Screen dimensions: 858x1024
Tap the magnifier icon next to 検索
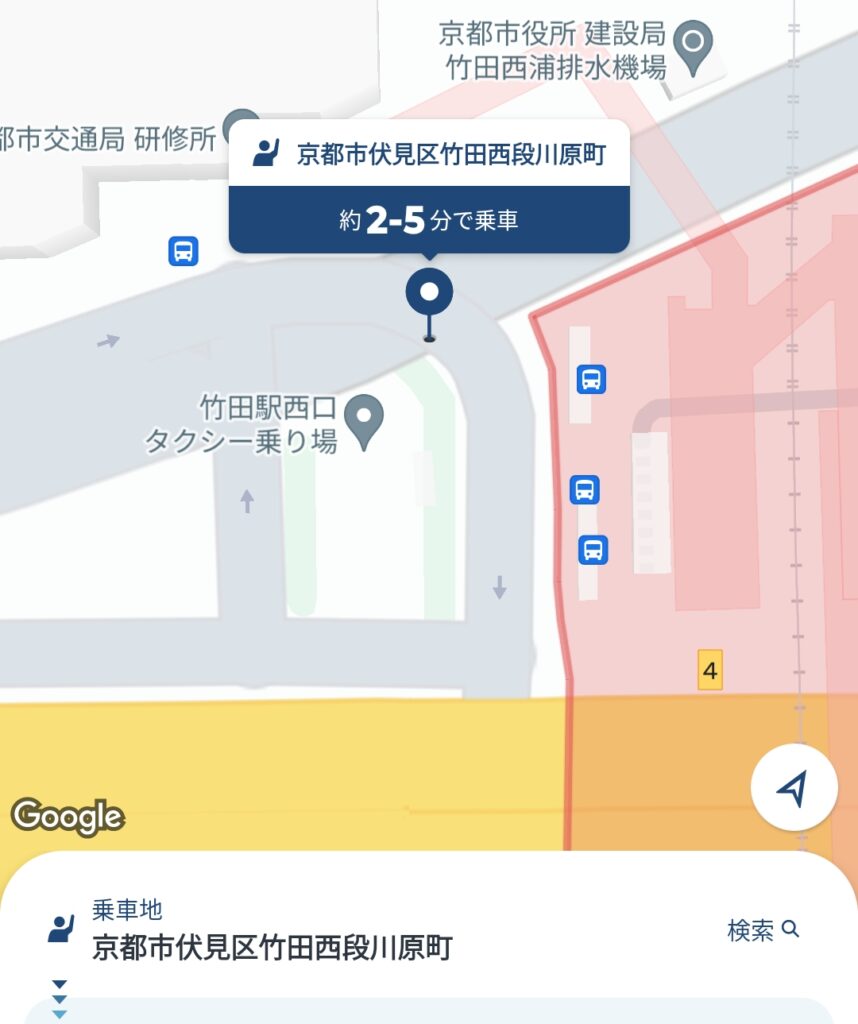[x=793, y=930]
